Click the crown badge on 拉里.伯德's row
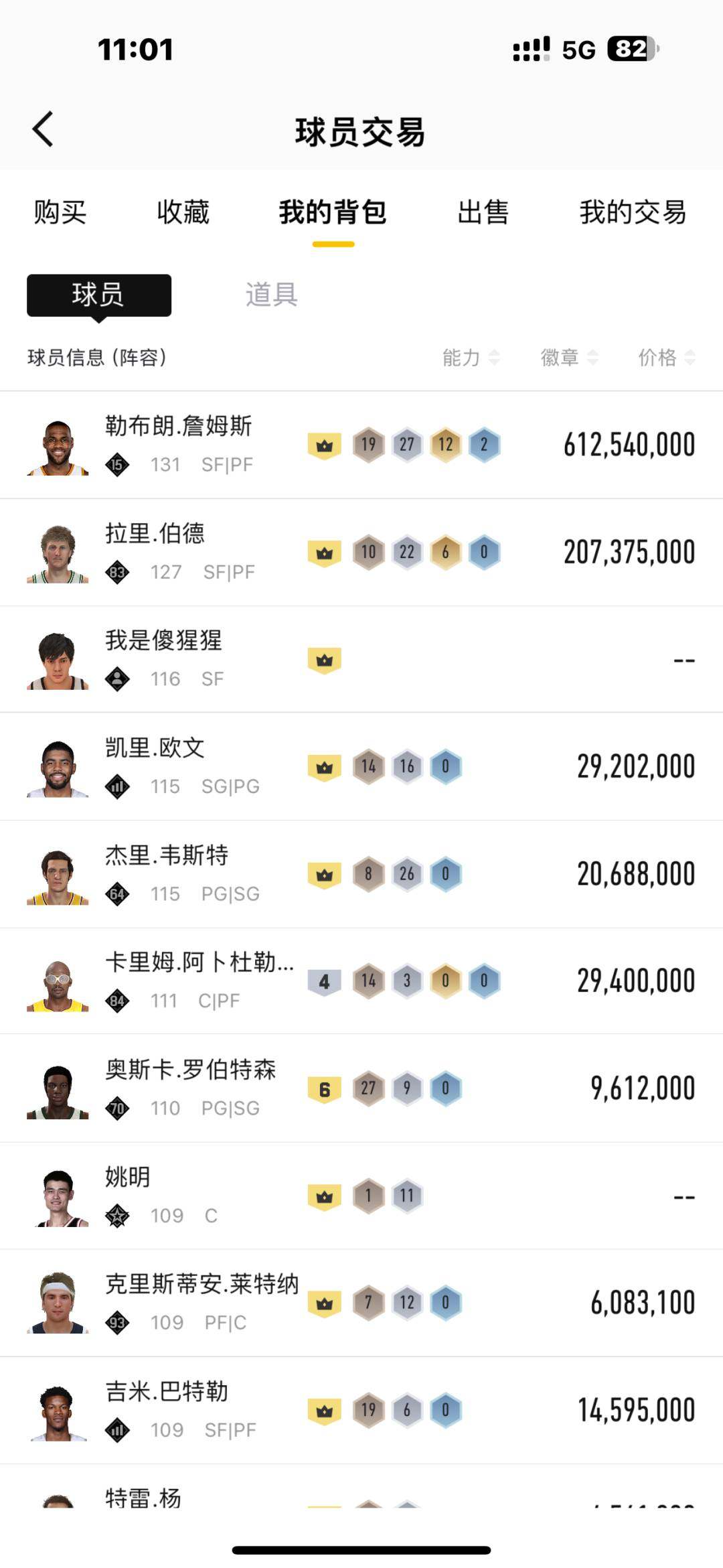The width and height of the screenshot is (723, 1568). tap(326, 553)
